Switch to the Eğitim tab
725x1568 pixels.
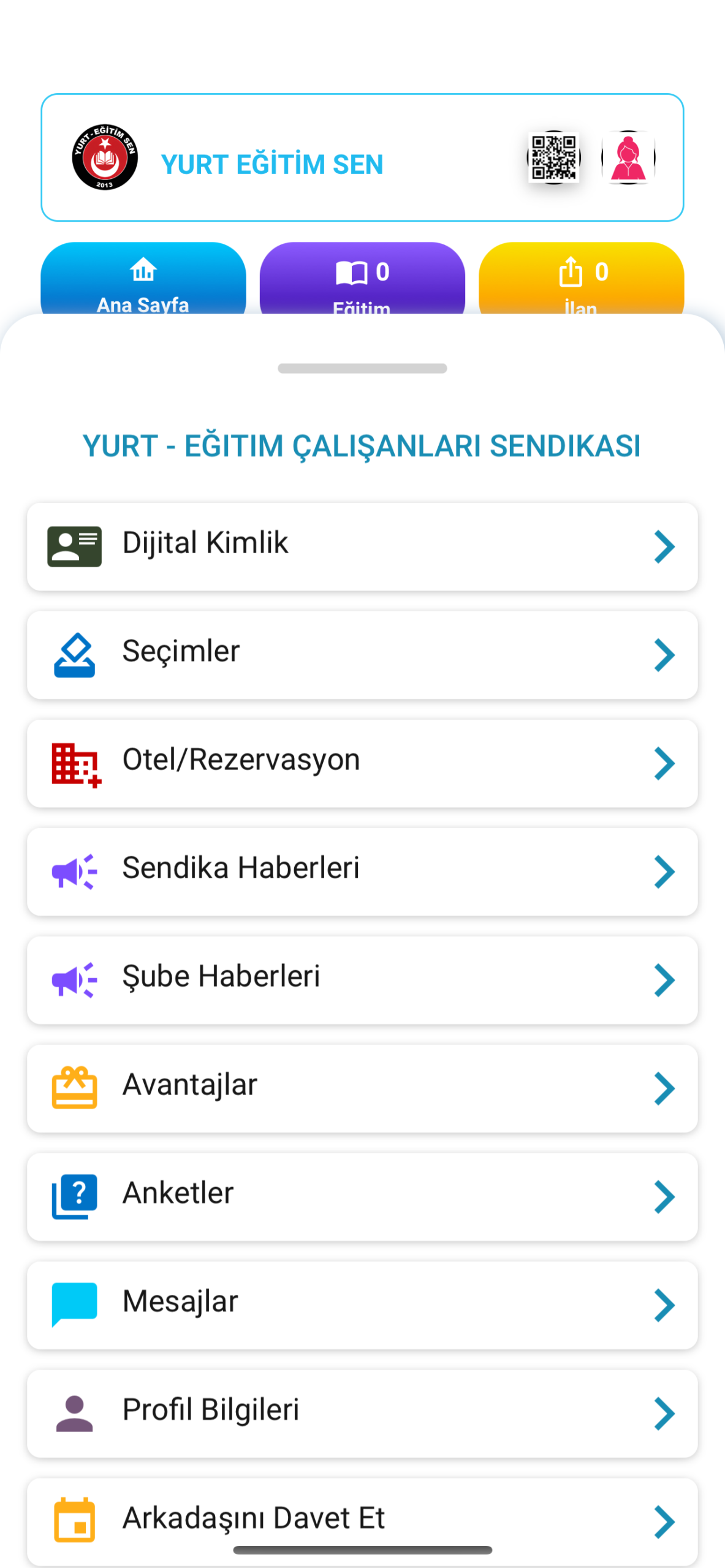point(362,281)
